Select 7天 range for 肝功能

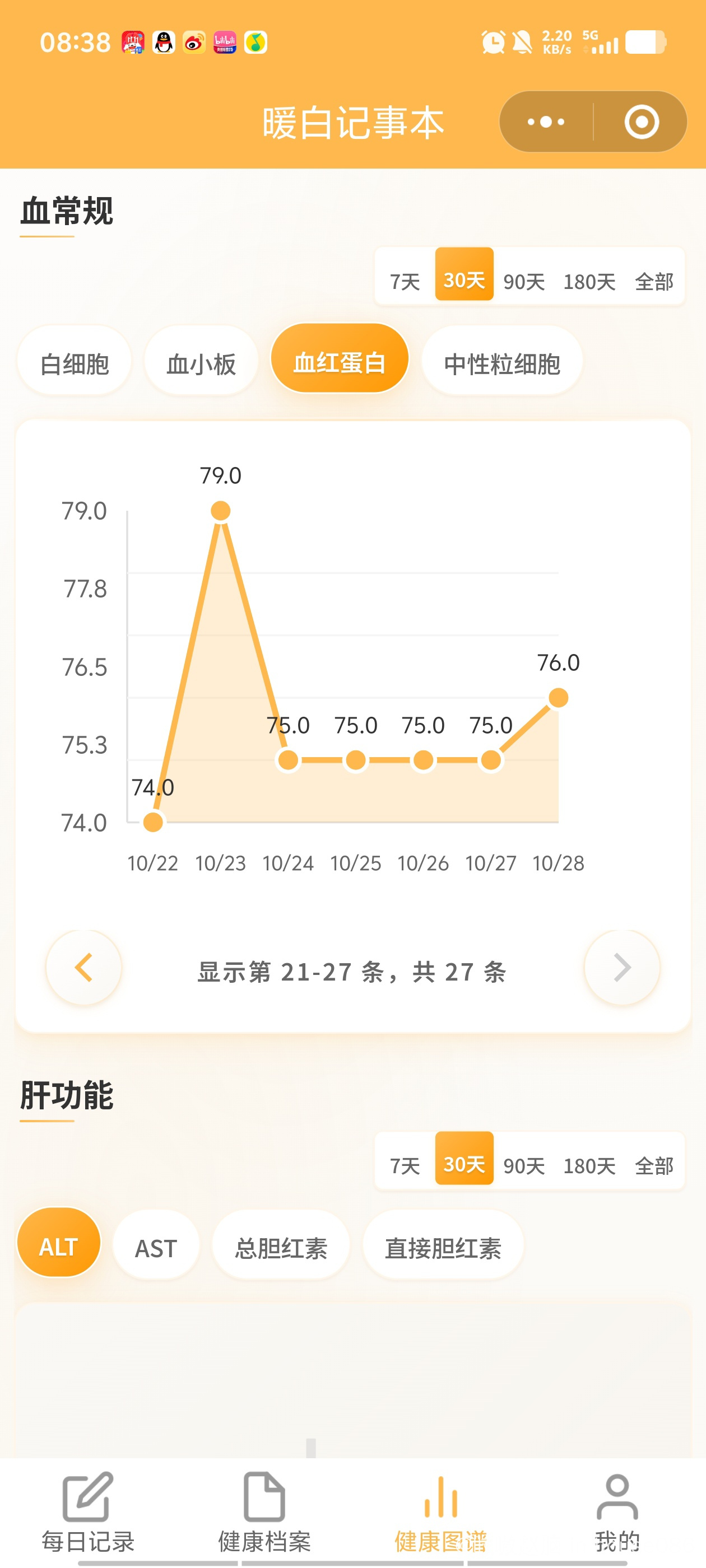tap(405, 1166)
